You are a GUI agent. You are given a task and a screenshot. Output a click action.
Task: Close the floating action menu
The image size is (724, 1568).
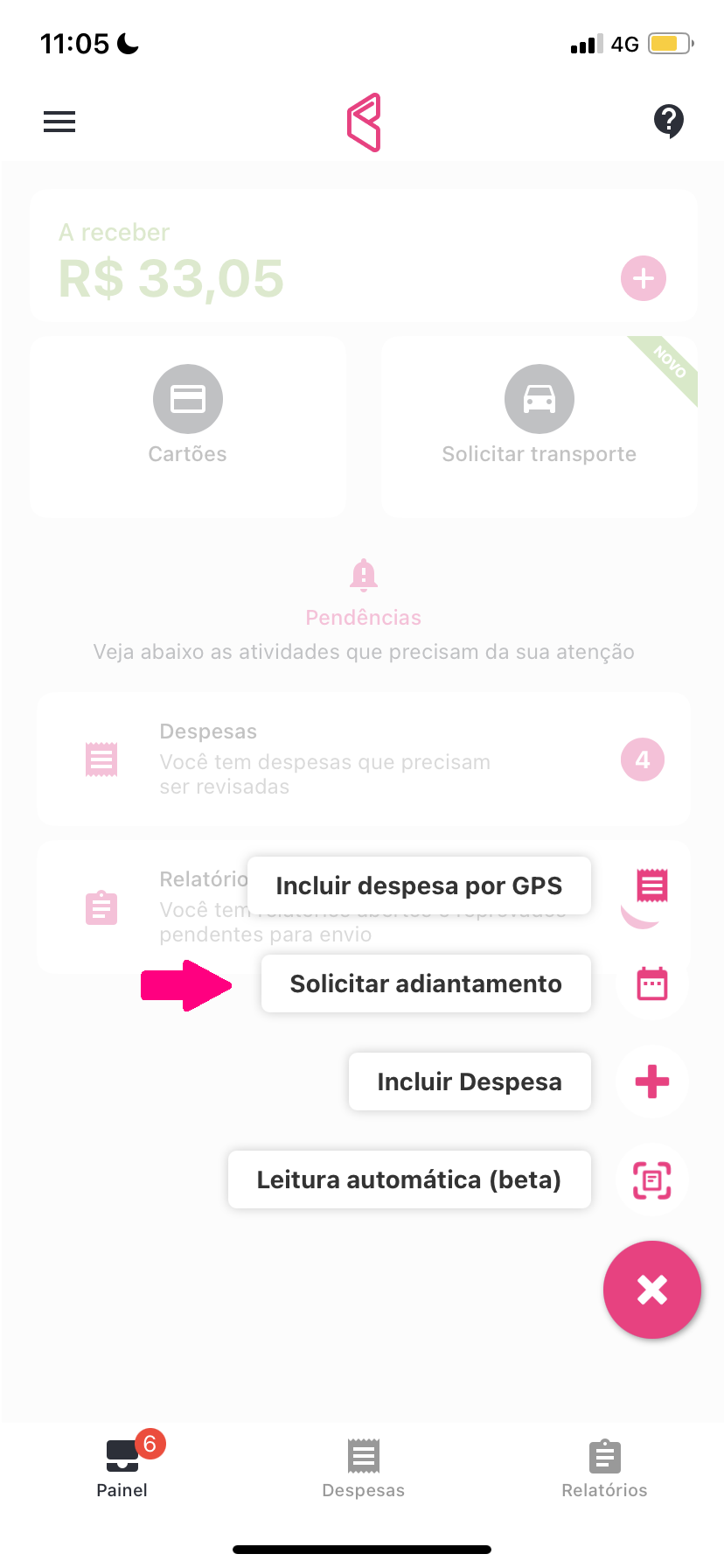652,1290
